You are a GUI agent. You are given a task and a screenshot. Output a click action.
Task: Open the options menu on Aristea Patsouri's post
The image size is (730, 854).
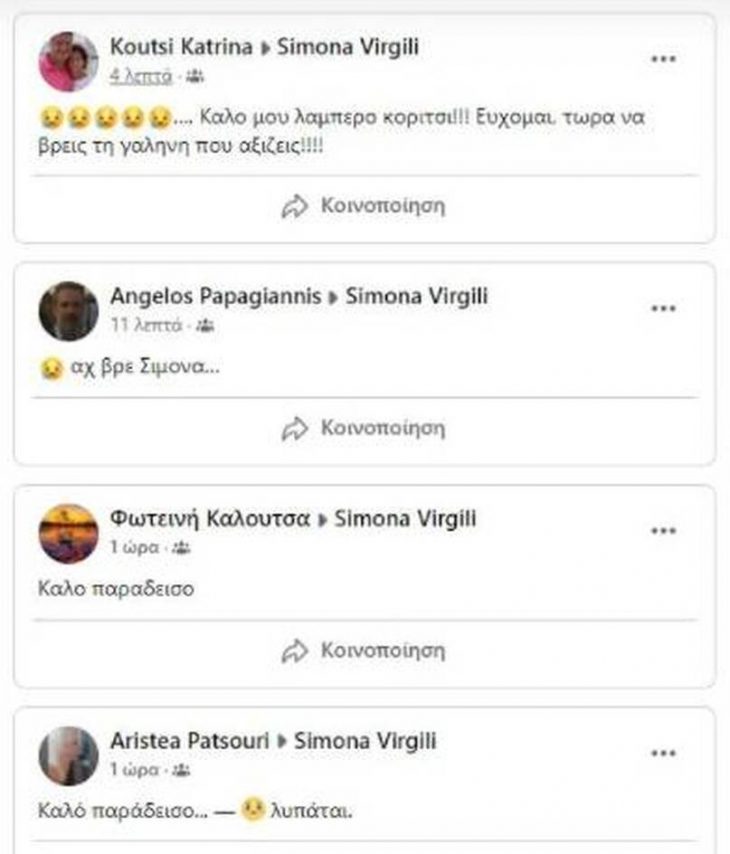coord(664,753)
